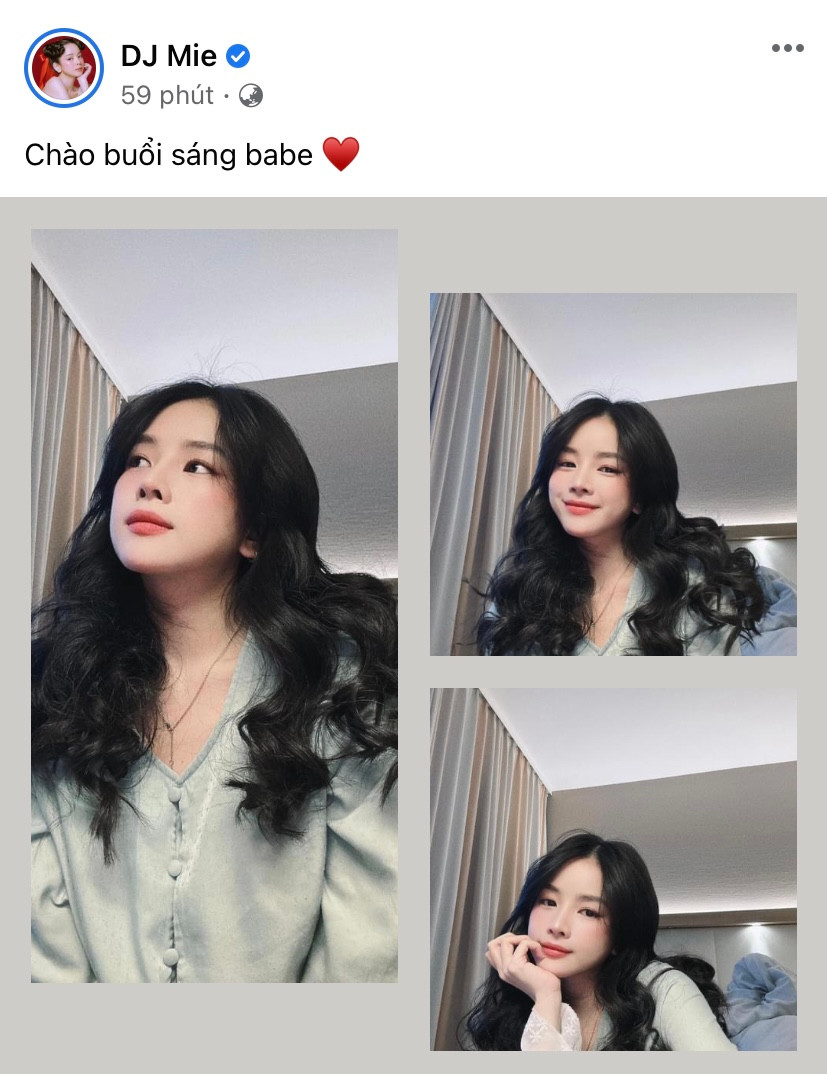Visit the DJ Mie page via its name

pos(168,56)
